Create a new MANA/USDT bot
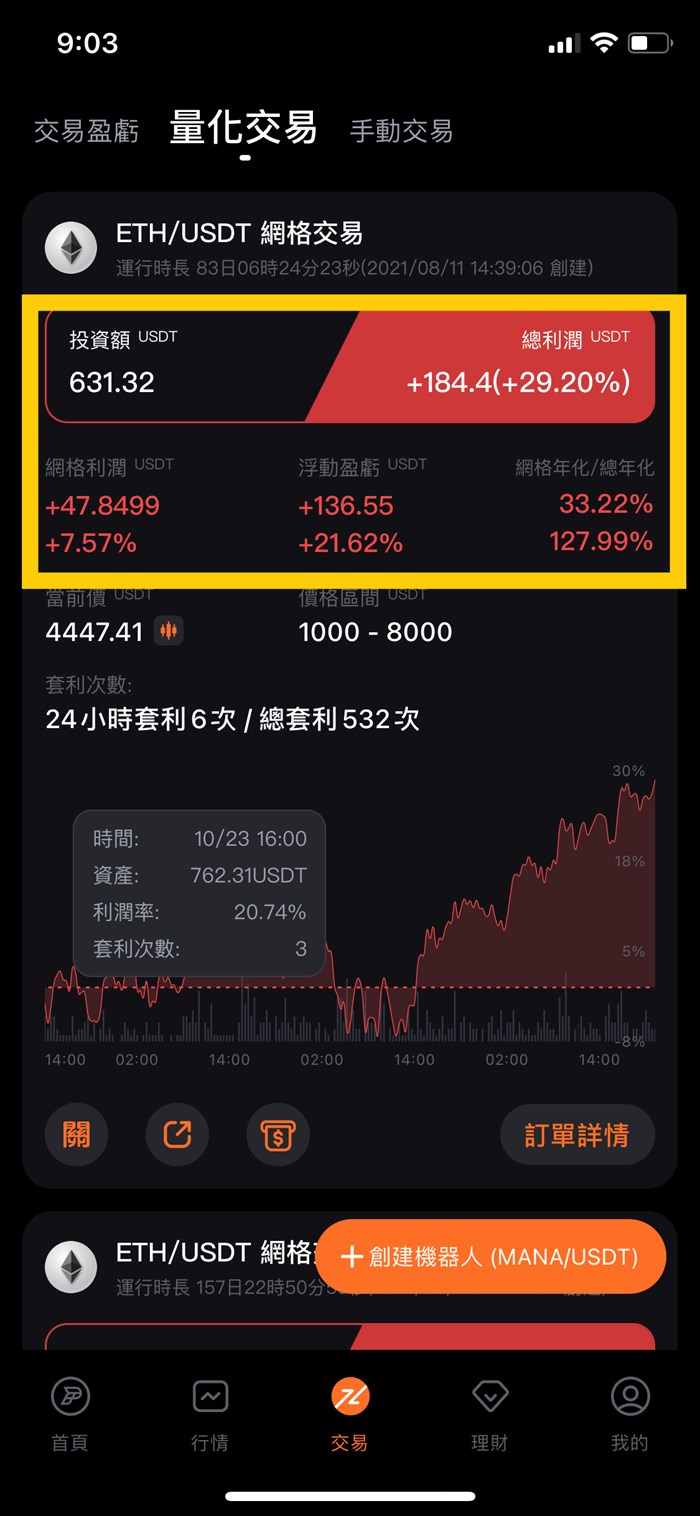The width and height of the screenshot is (700, 1516). pyautogui.click(x=490, y=1256)
